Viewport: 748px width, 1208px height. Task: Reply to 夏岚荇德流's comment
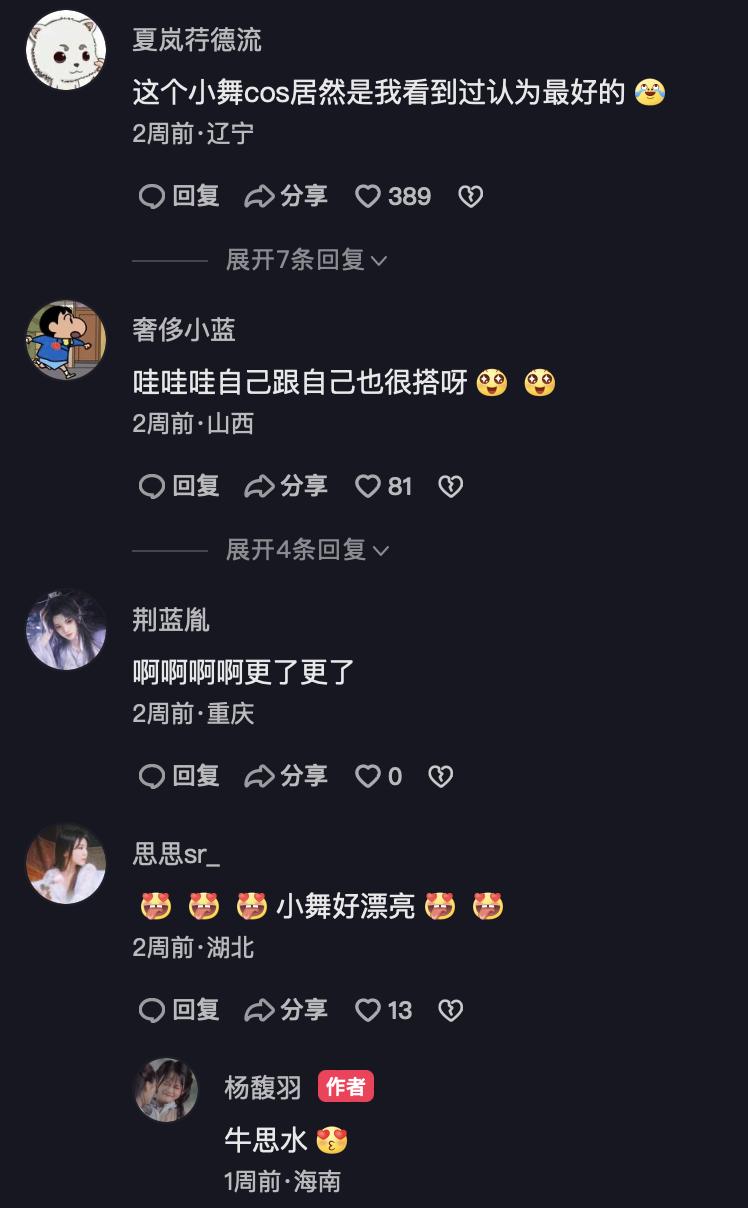pos(179,196)
